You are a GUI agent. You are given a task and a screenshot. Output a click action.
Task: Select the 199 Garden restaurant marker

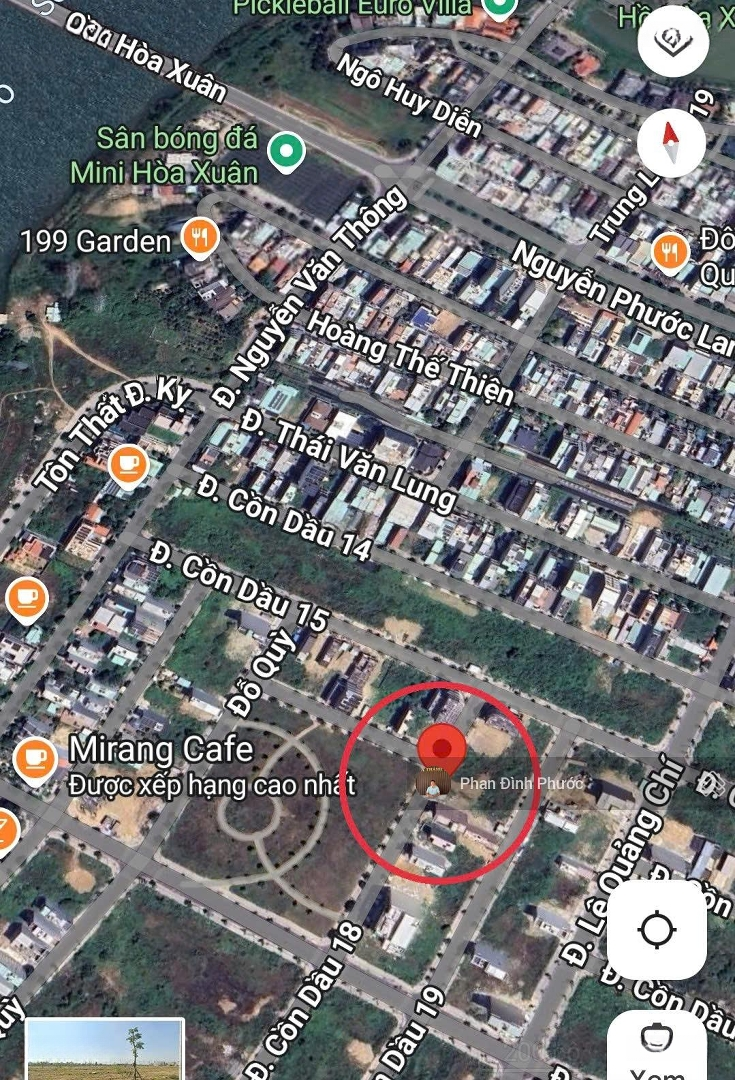pyautogui.click(x=201, y=238)
